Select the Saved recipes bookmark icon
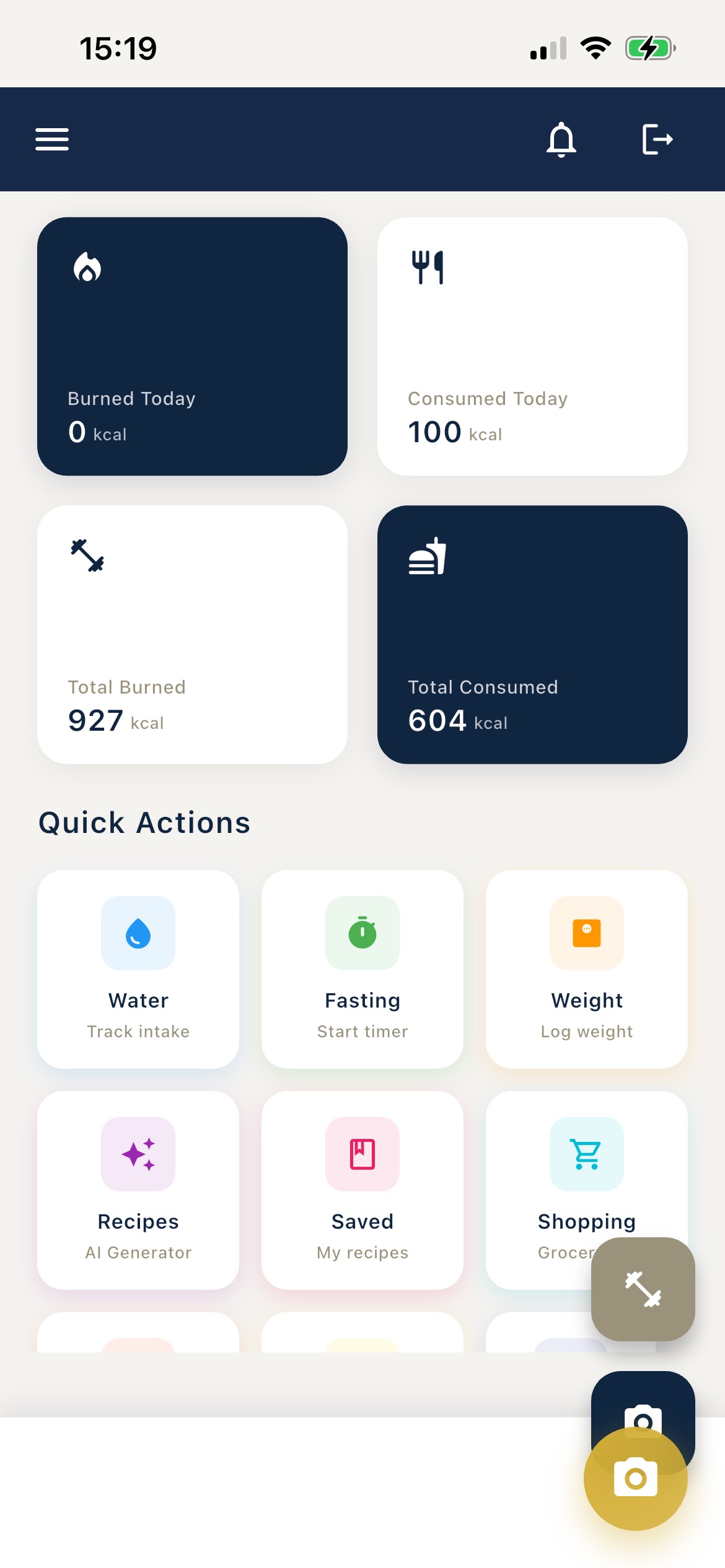 coord(362,1154)
